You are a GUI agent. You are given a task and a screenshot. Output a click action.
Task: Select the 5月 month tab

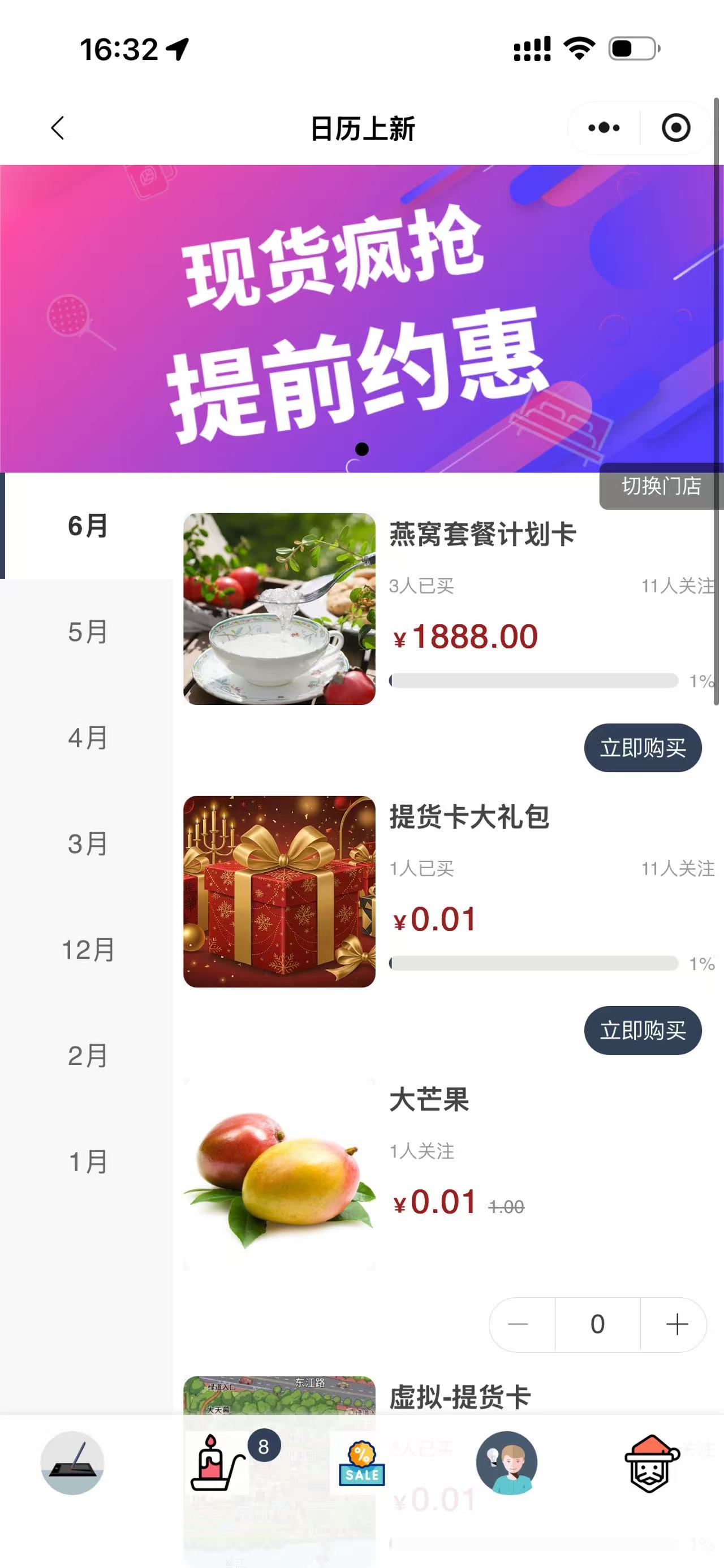pos(87,631)
